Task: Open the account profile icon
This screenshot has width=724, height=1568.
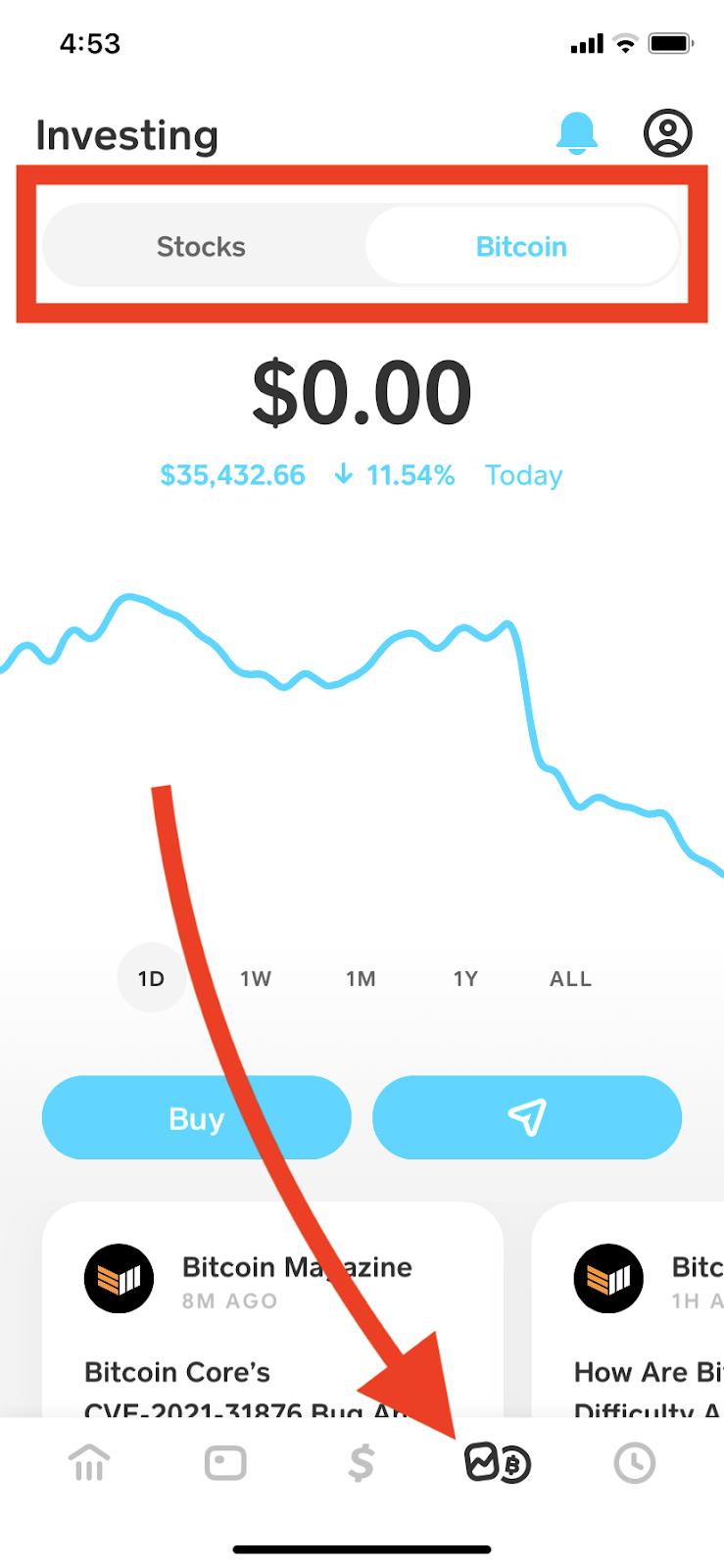Action: click(x=668, y=132)
